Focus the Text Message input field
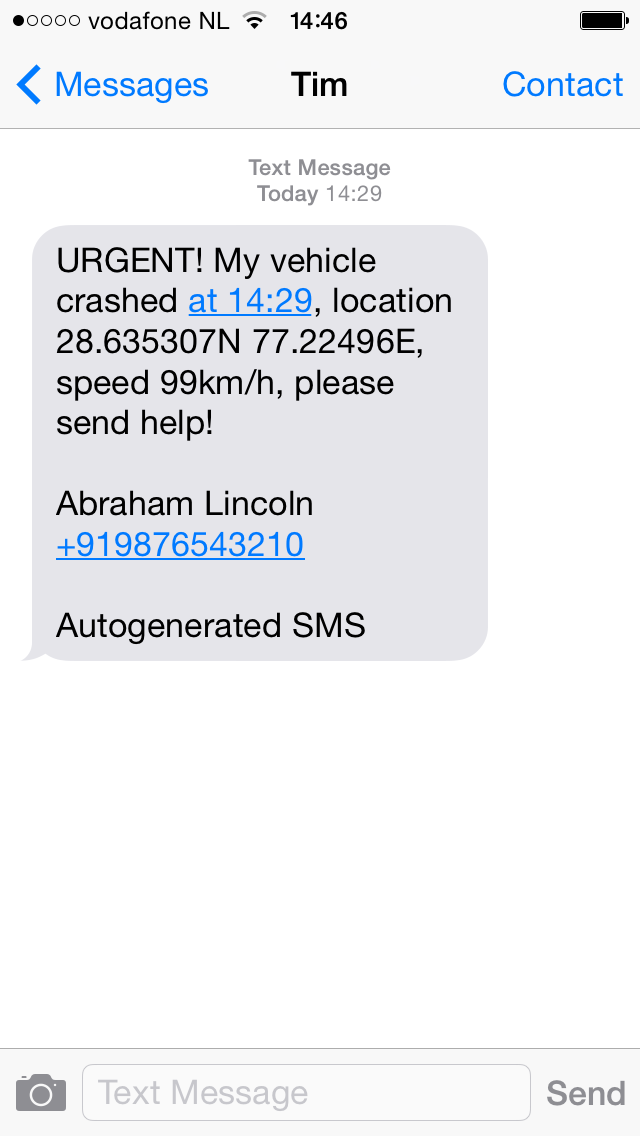Screen dimensions: 640x1136 305,1093
